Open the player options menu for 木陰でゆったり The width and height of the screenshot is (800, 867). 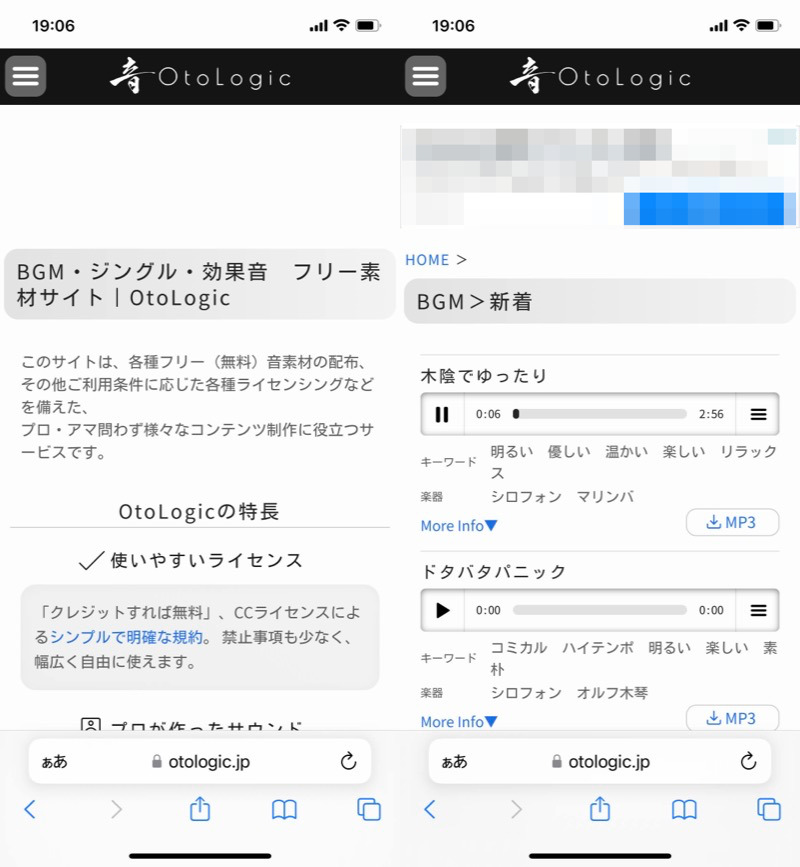(x=758, y=414)
